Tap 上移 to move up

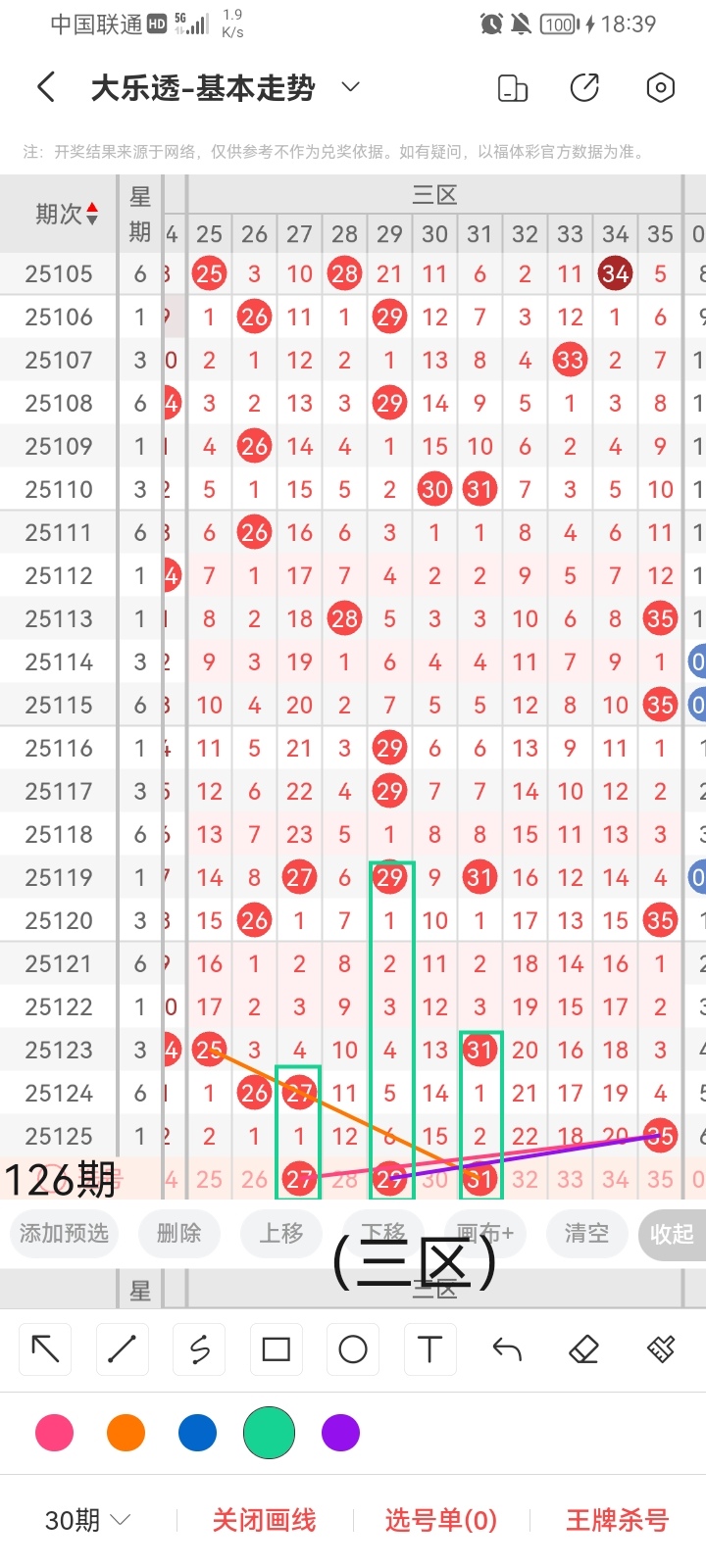pos(281,1233)
